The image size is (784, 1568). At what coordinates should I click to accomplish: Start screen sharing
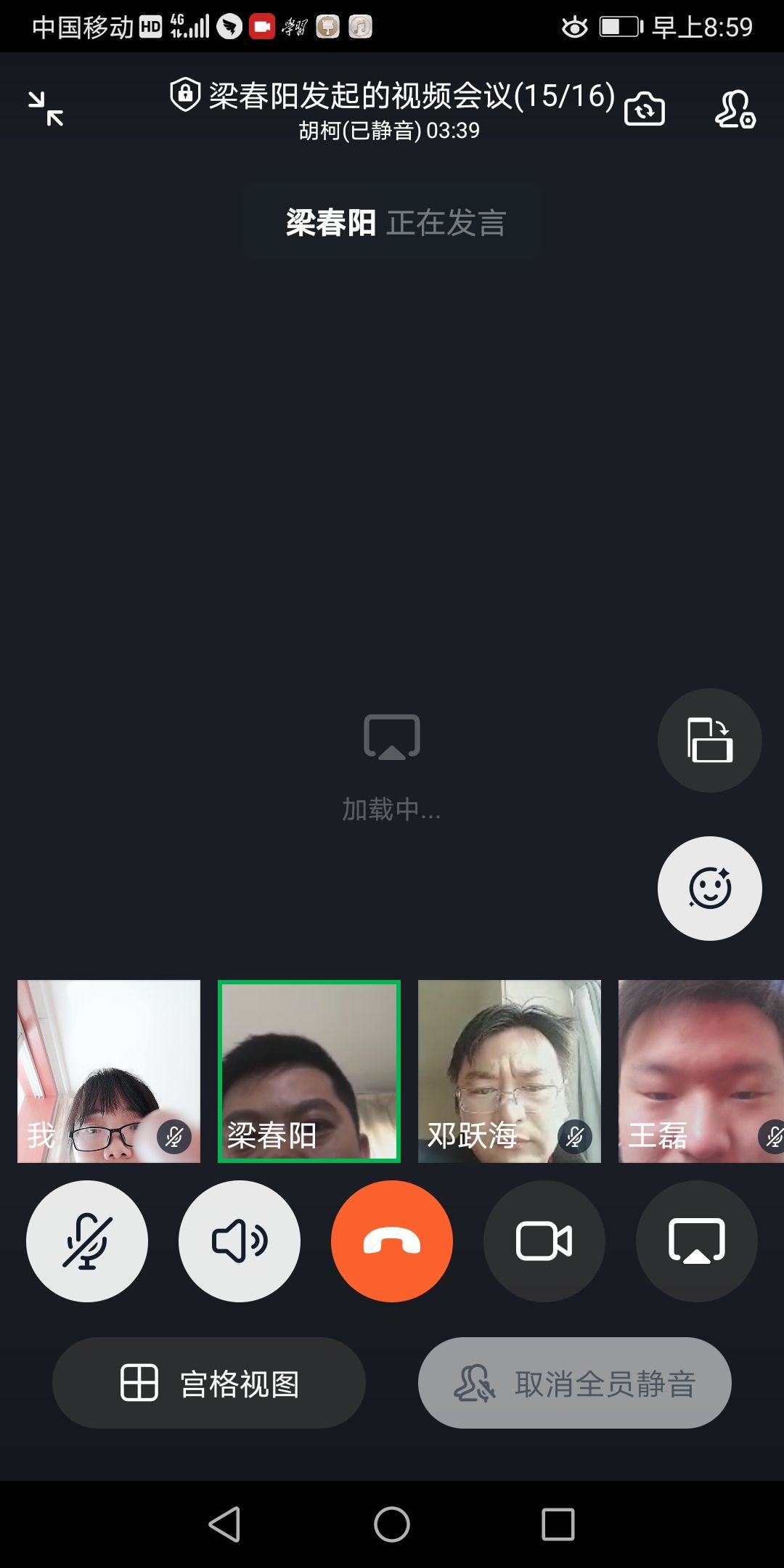697,1241
